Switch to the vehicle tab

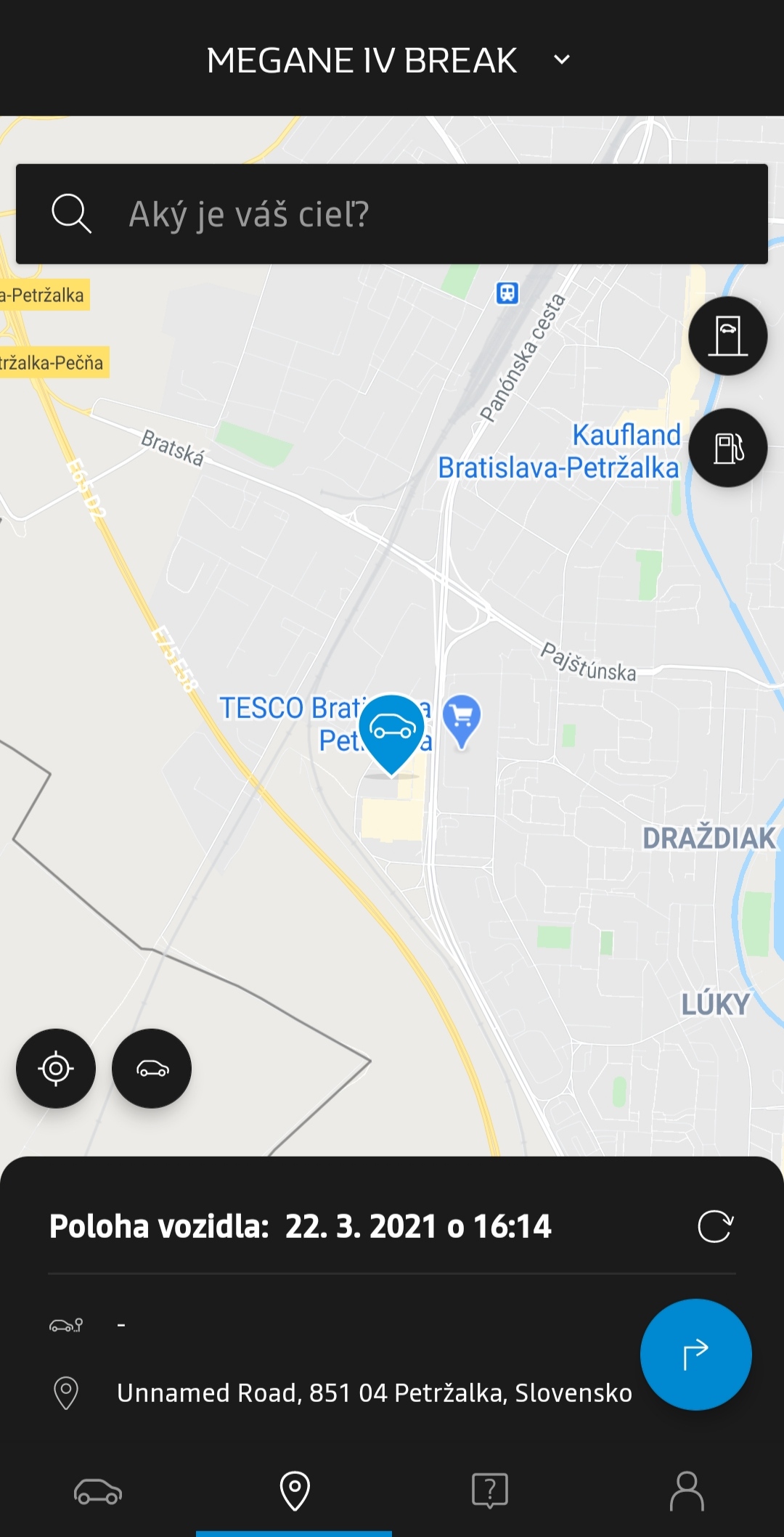coord(98,1491)
